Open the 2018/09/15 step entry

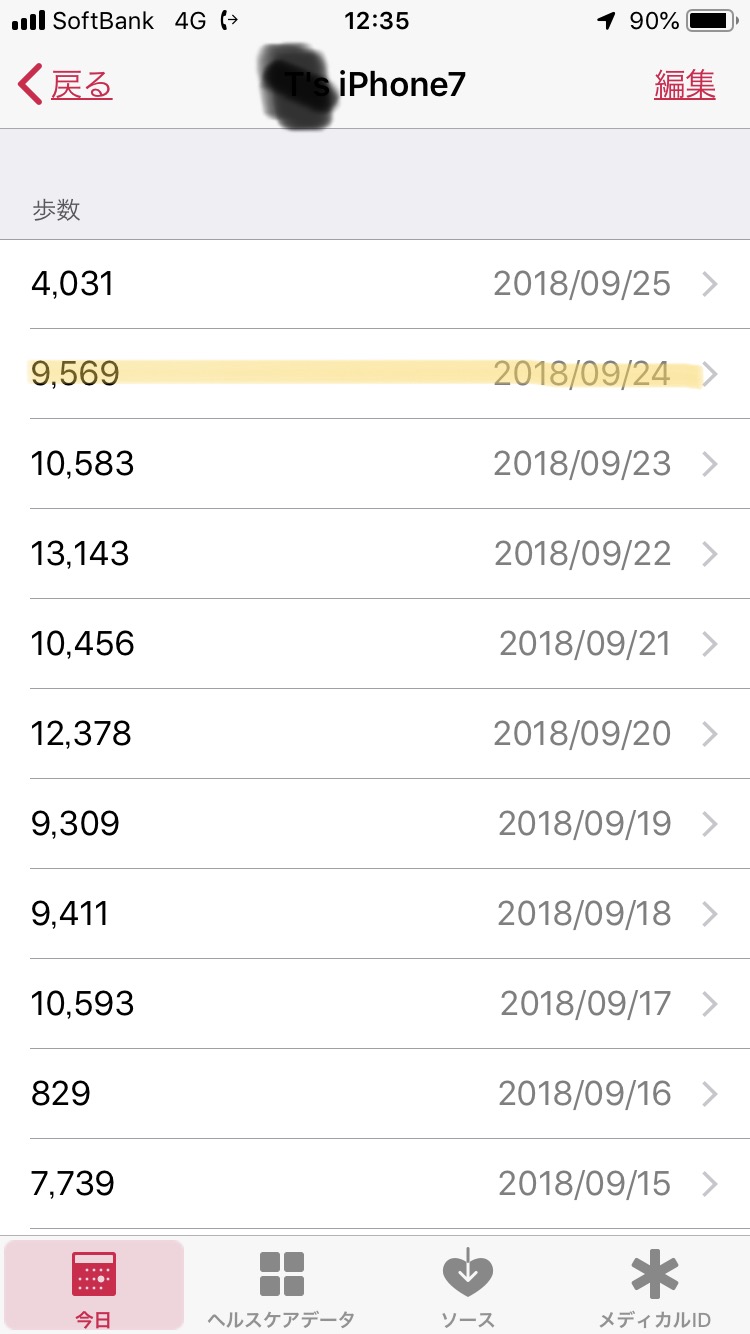pyautogui.click(x=375, y=1184)
